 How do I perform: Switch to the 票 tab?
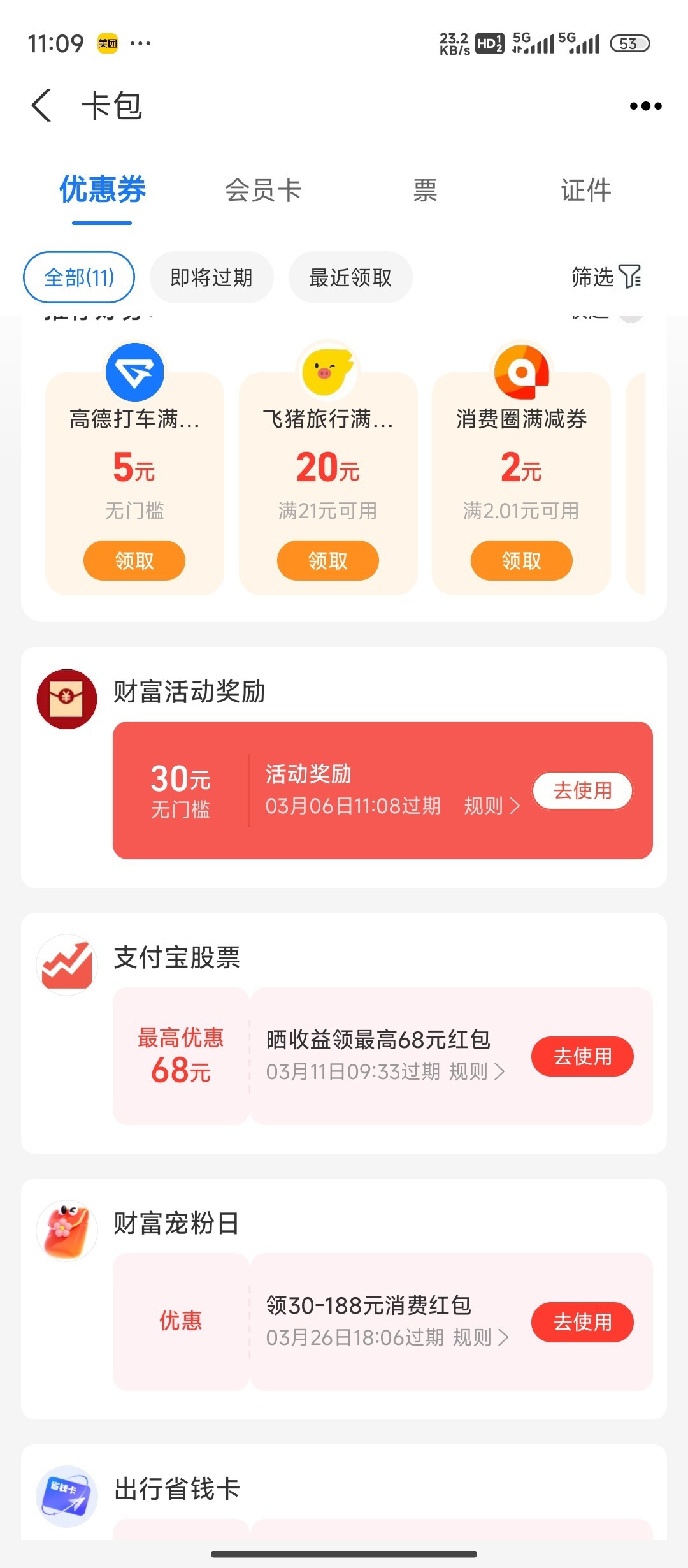click(x=425, y=190)
